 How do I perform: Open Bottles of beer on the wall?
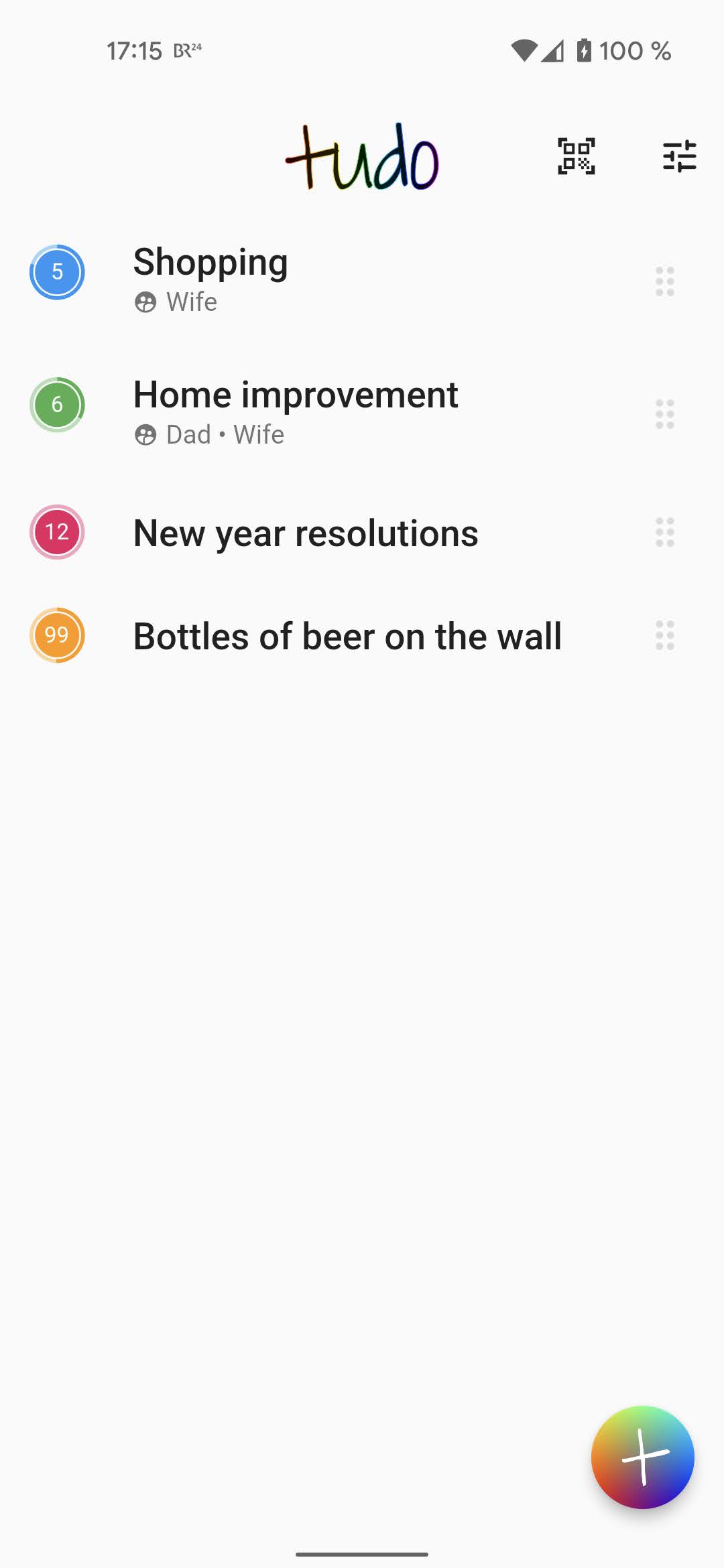click(347, 637)
